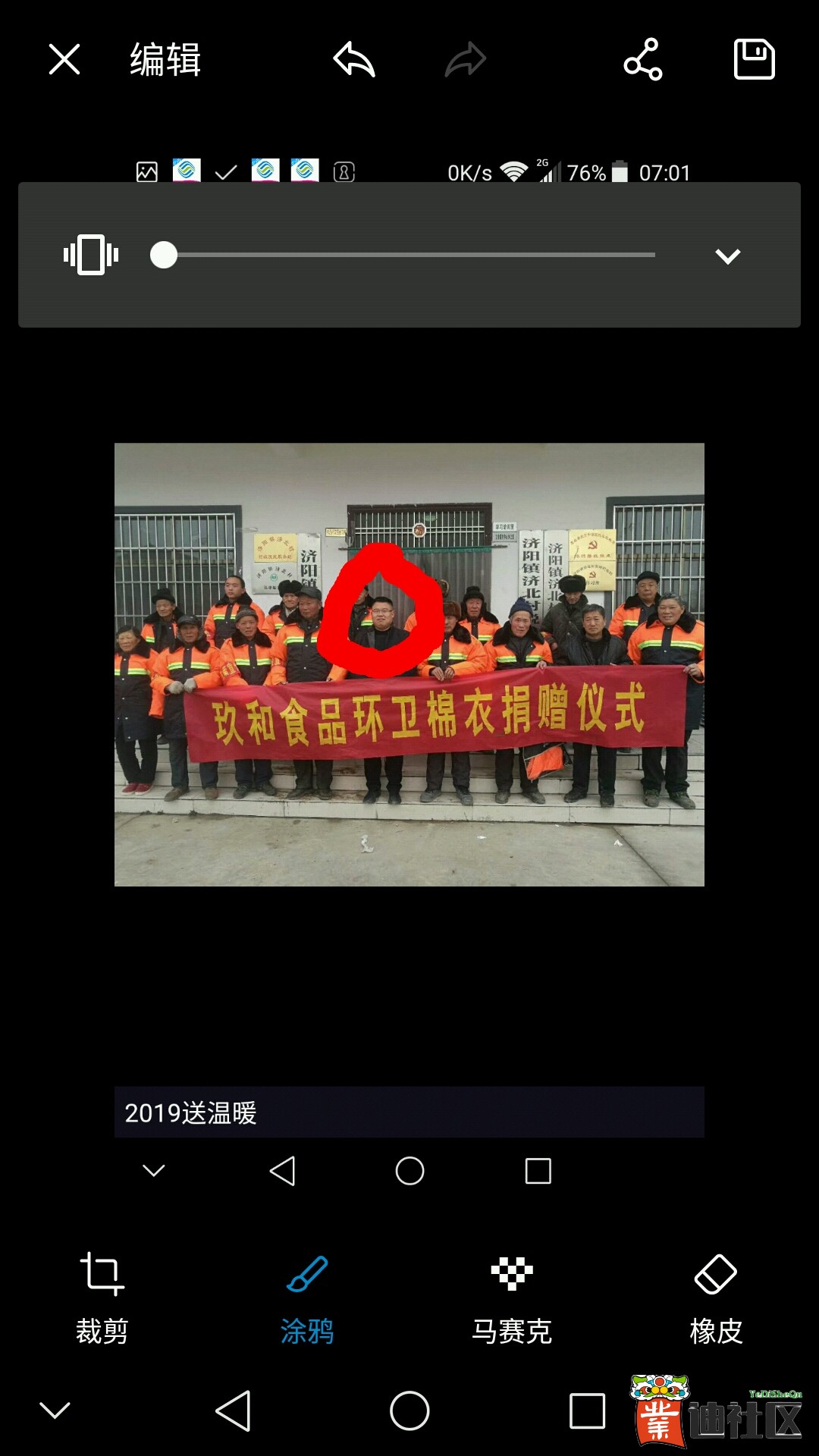Set the volume slider to middle
Screen dimensions: 819x1456
point(409,255)
